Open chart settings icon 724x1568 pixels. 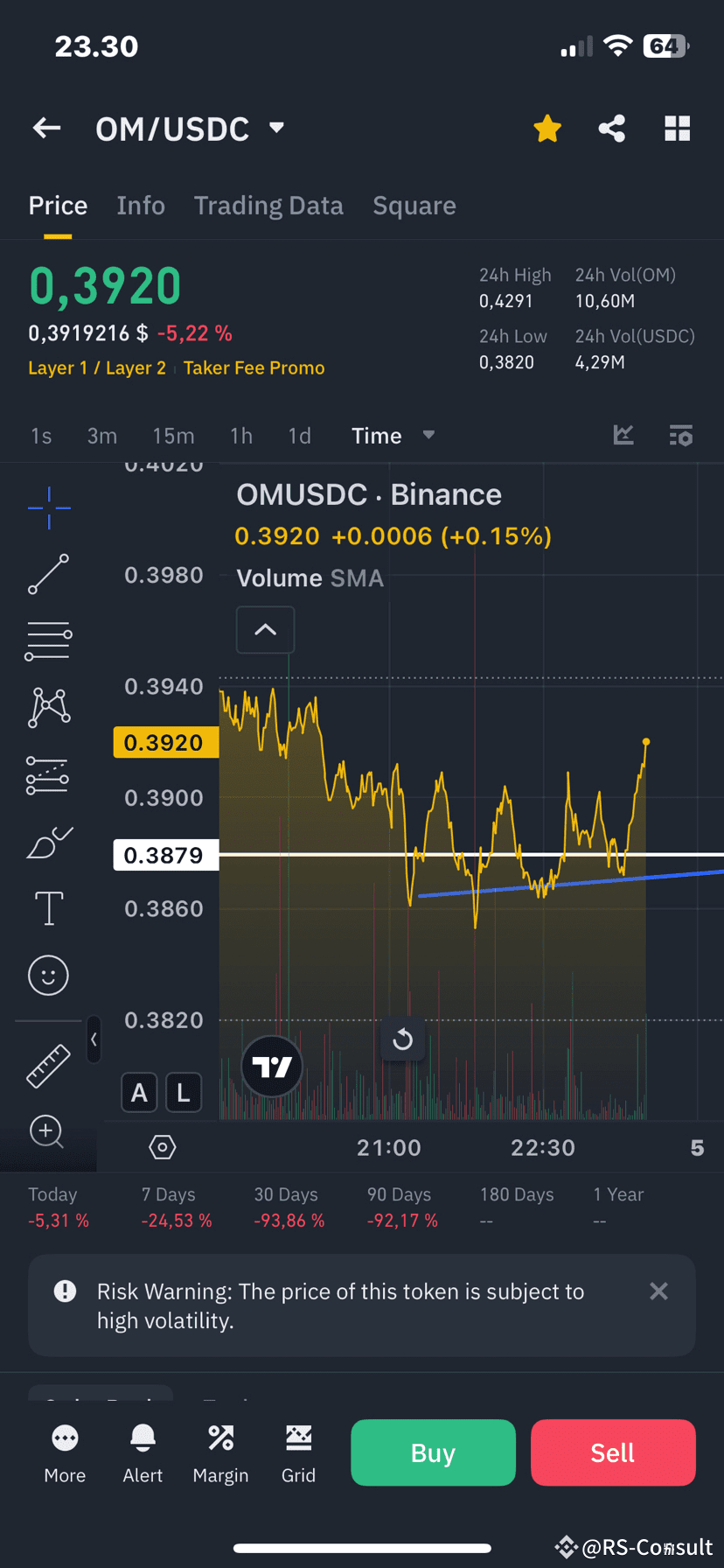tap(681, 436)
